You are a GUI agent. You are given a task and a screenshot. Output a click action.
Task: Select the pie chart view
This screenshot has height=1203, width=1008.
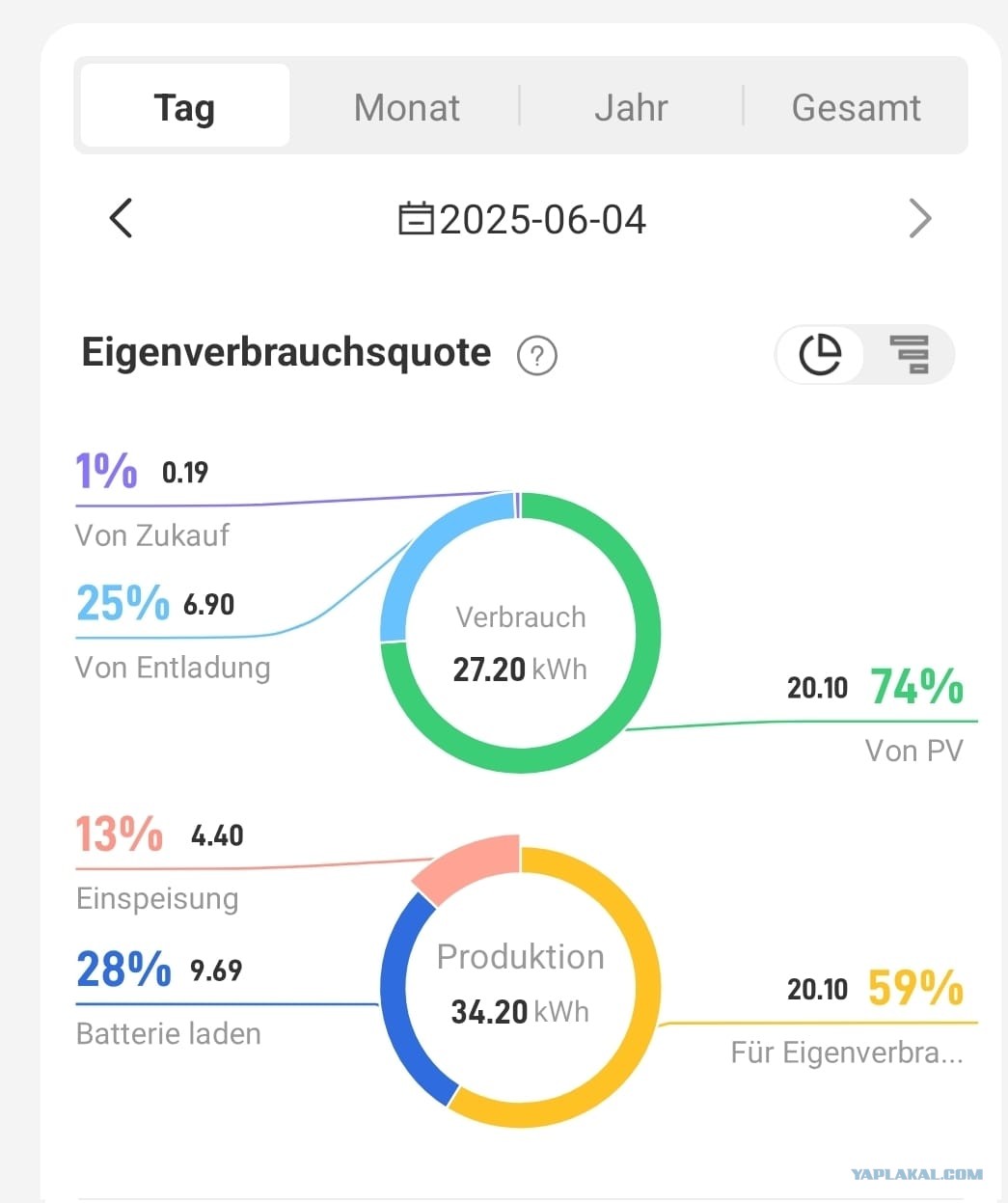[x=820, y=354]
